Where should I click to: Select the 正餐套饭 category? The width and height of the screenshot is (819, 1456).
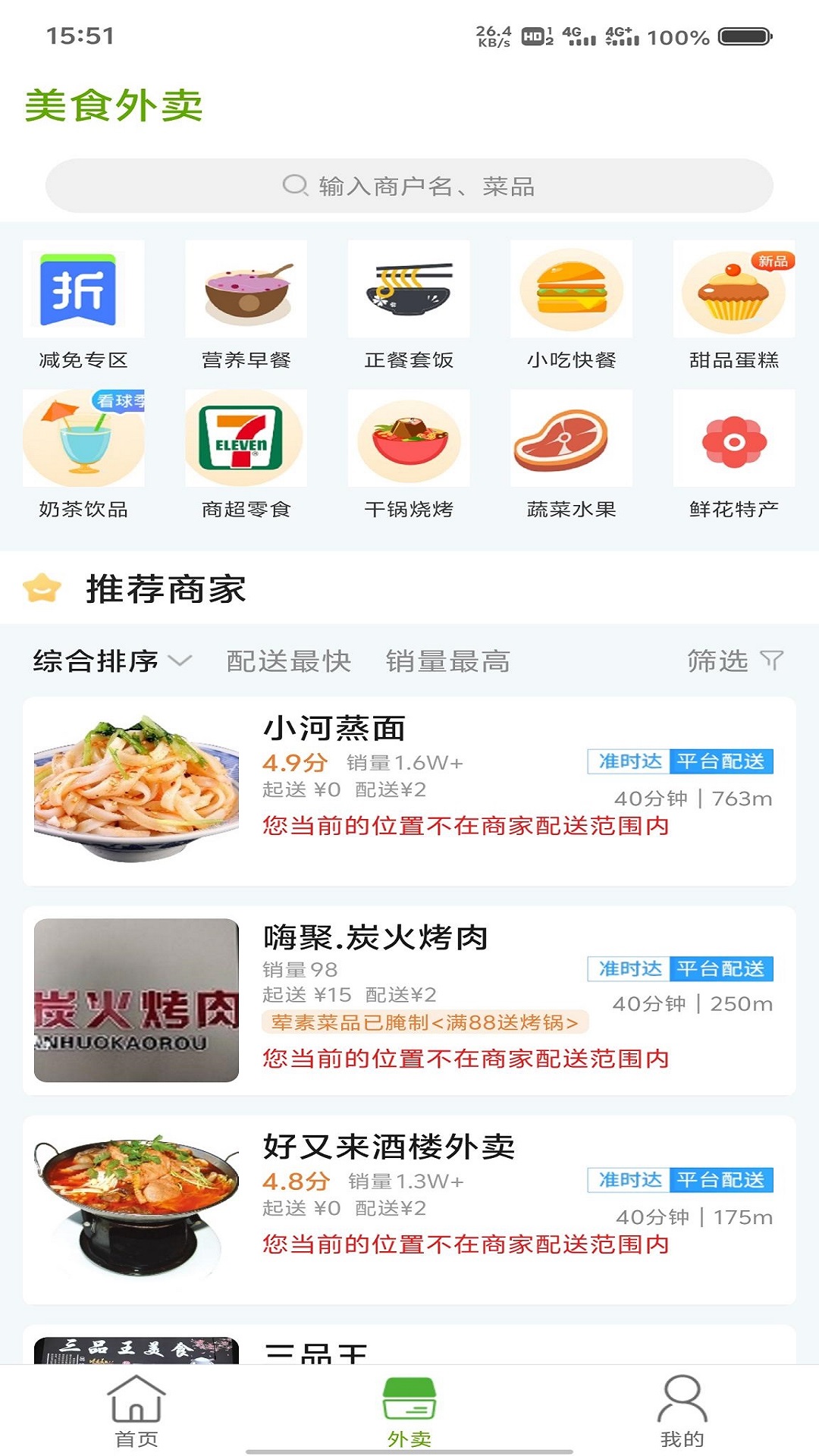(x=409, y=305)
